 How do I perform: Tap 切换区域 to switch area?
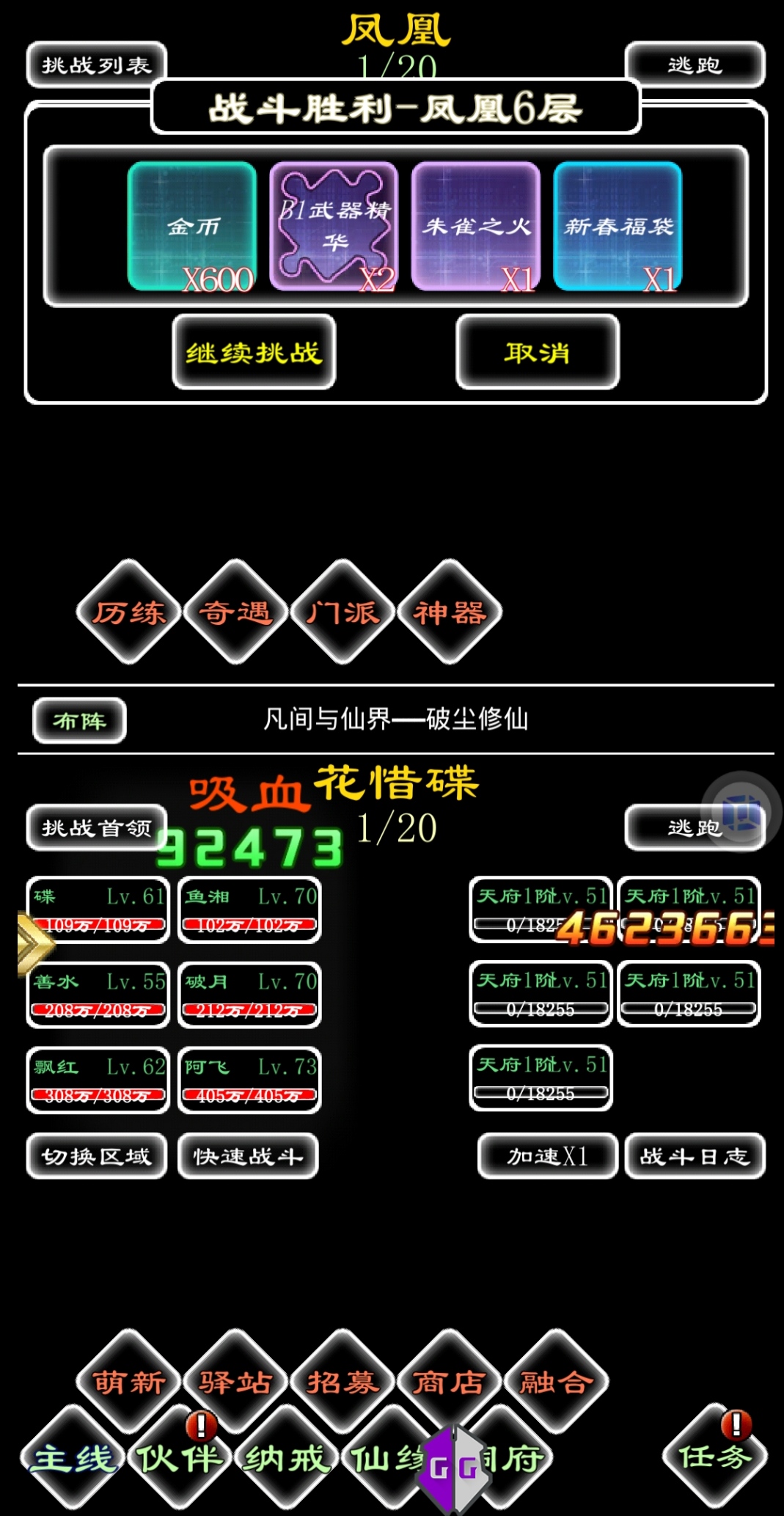97,1157
